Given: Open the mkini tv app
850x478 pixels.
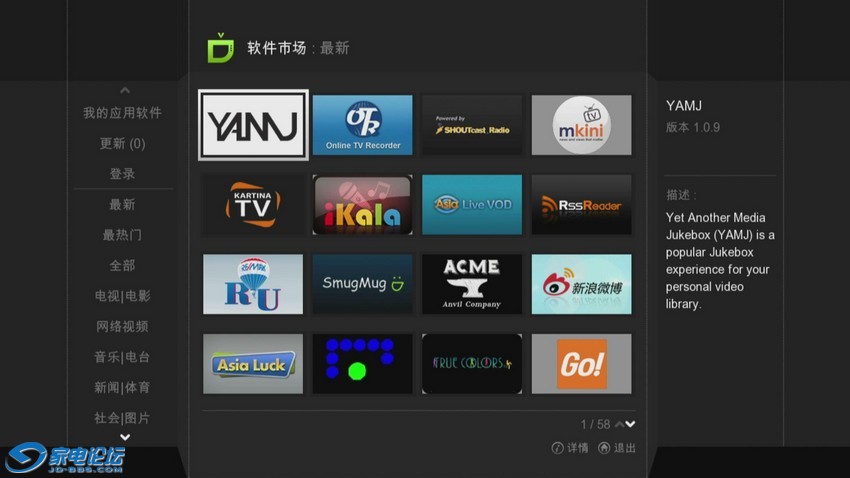Looking at the screenshot, I should [581, 125].
